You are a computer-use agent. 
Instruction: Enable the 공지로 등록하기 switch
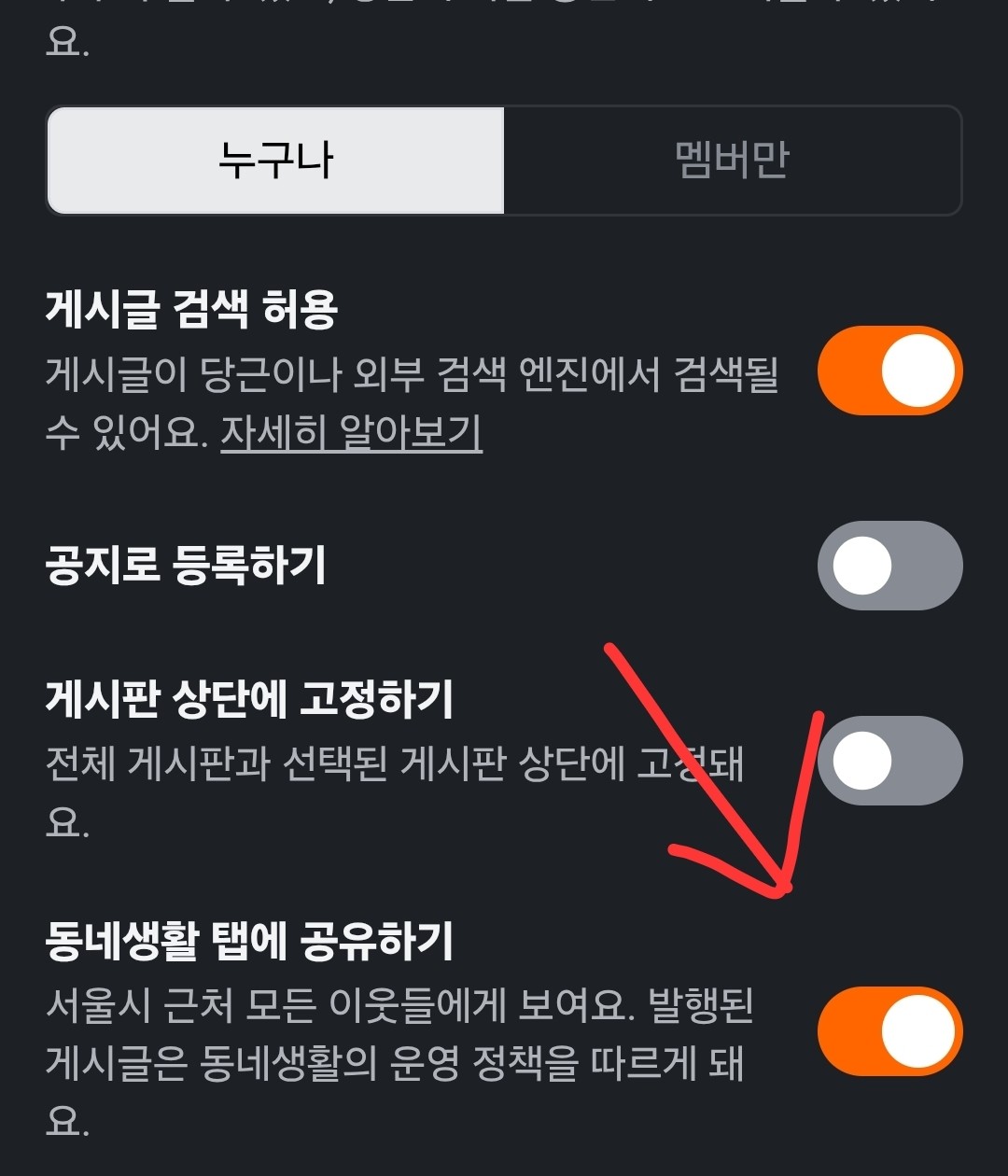click(889, 566)
